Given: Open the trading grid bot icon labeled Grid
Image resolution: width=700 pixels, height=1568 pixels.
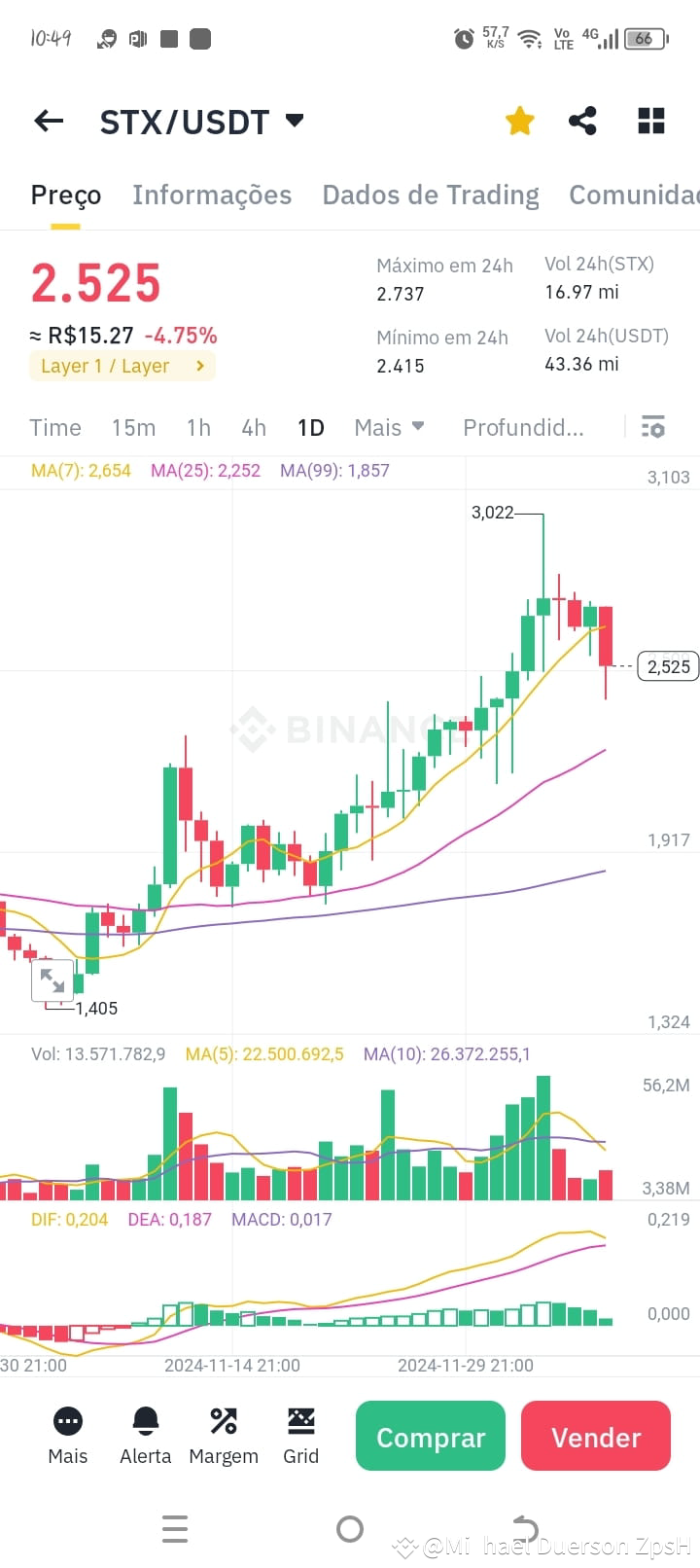Looking at the screenshot, I should pyautogui.click(x=301, y=1436).
